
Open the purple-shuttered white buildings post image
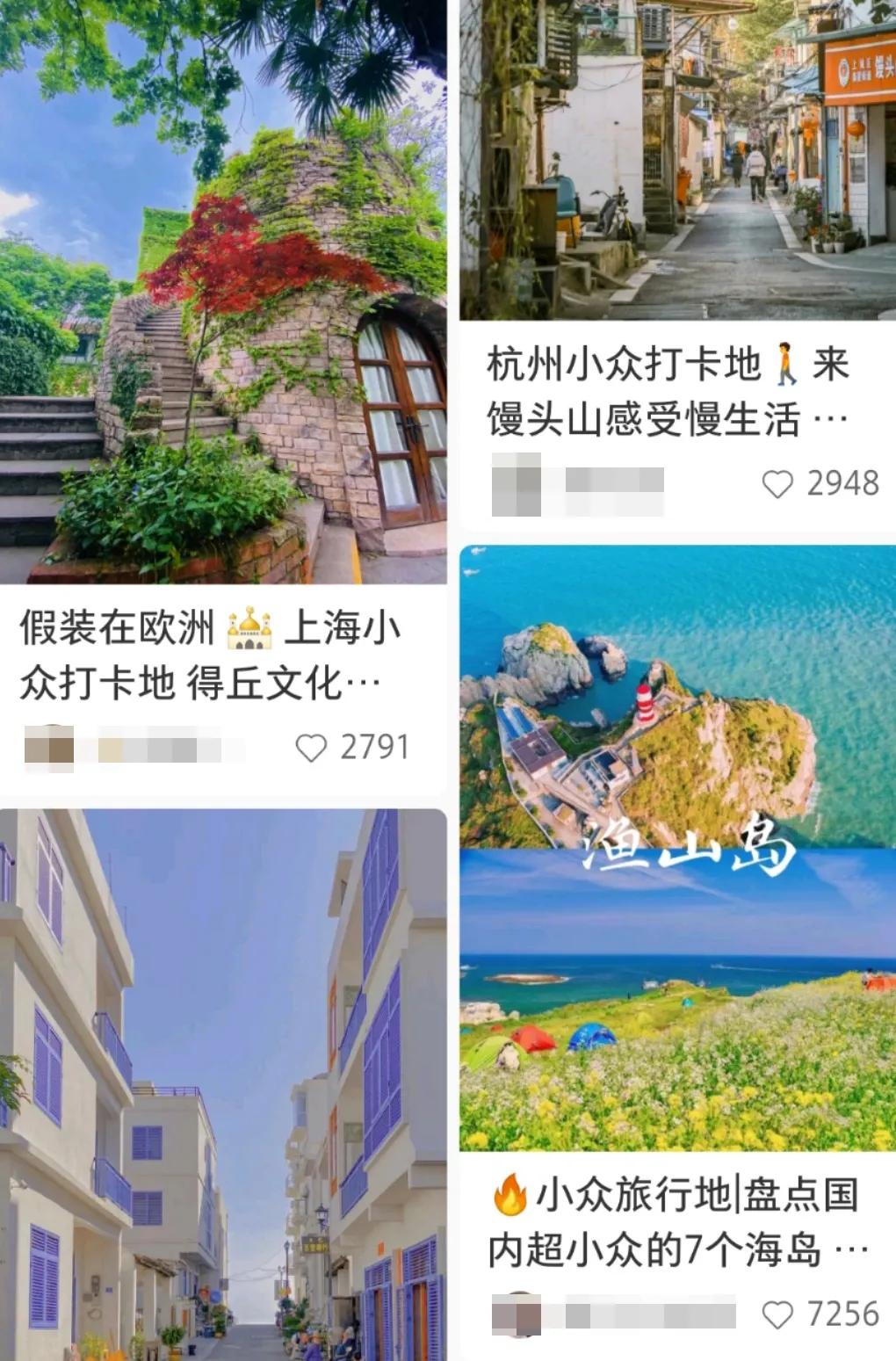point(224,1081)
